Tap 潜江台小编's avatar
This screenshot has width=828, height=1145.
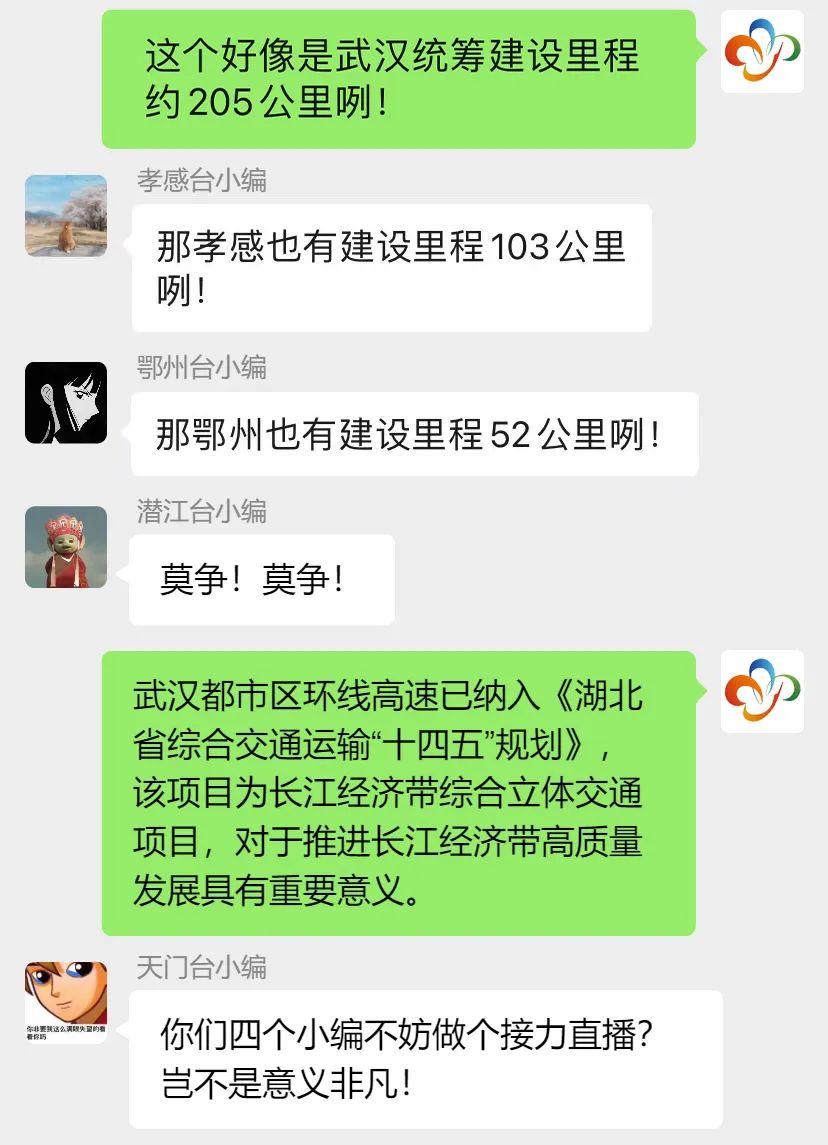click(66, 547)
